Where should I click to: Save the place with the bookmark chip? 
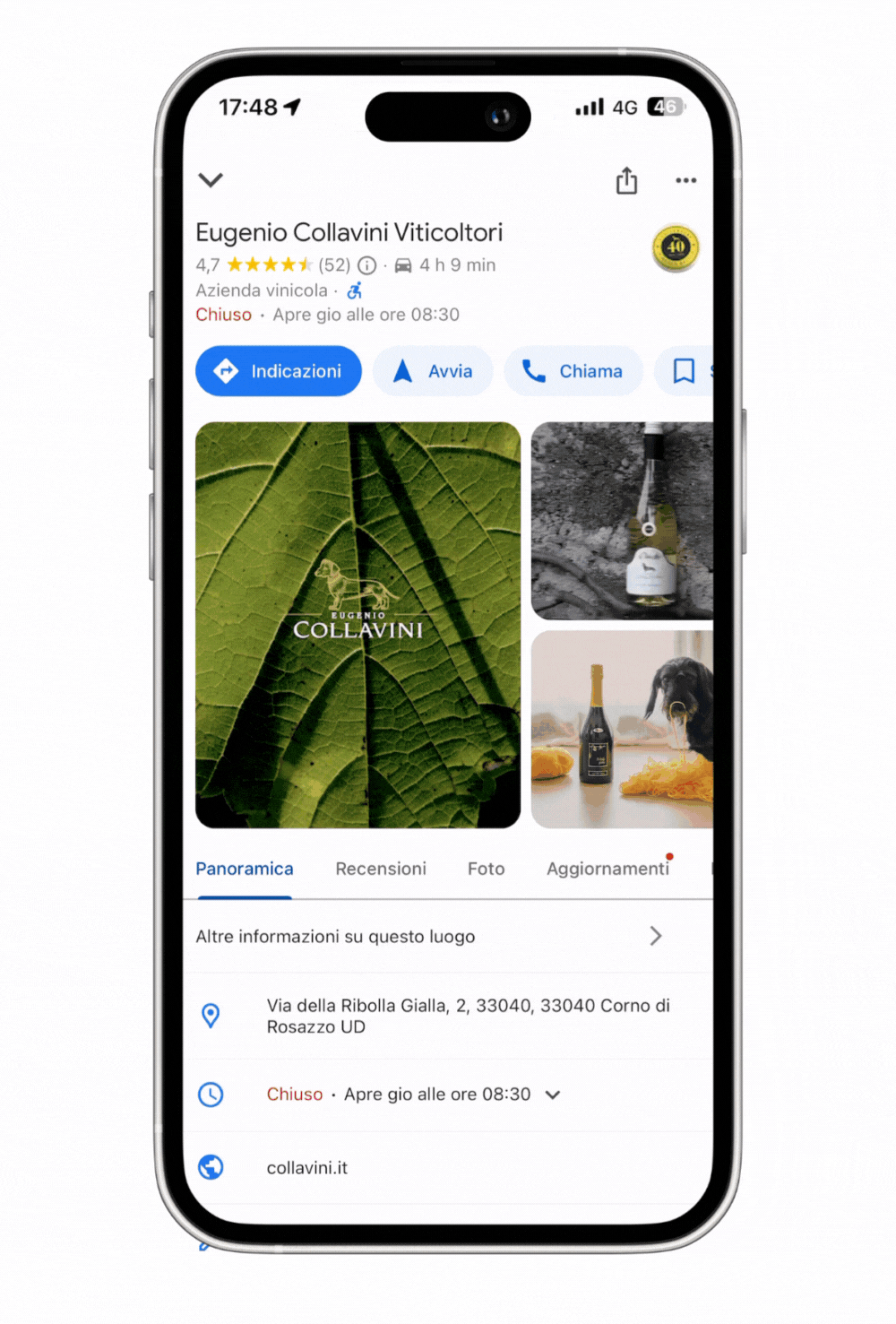685,371
